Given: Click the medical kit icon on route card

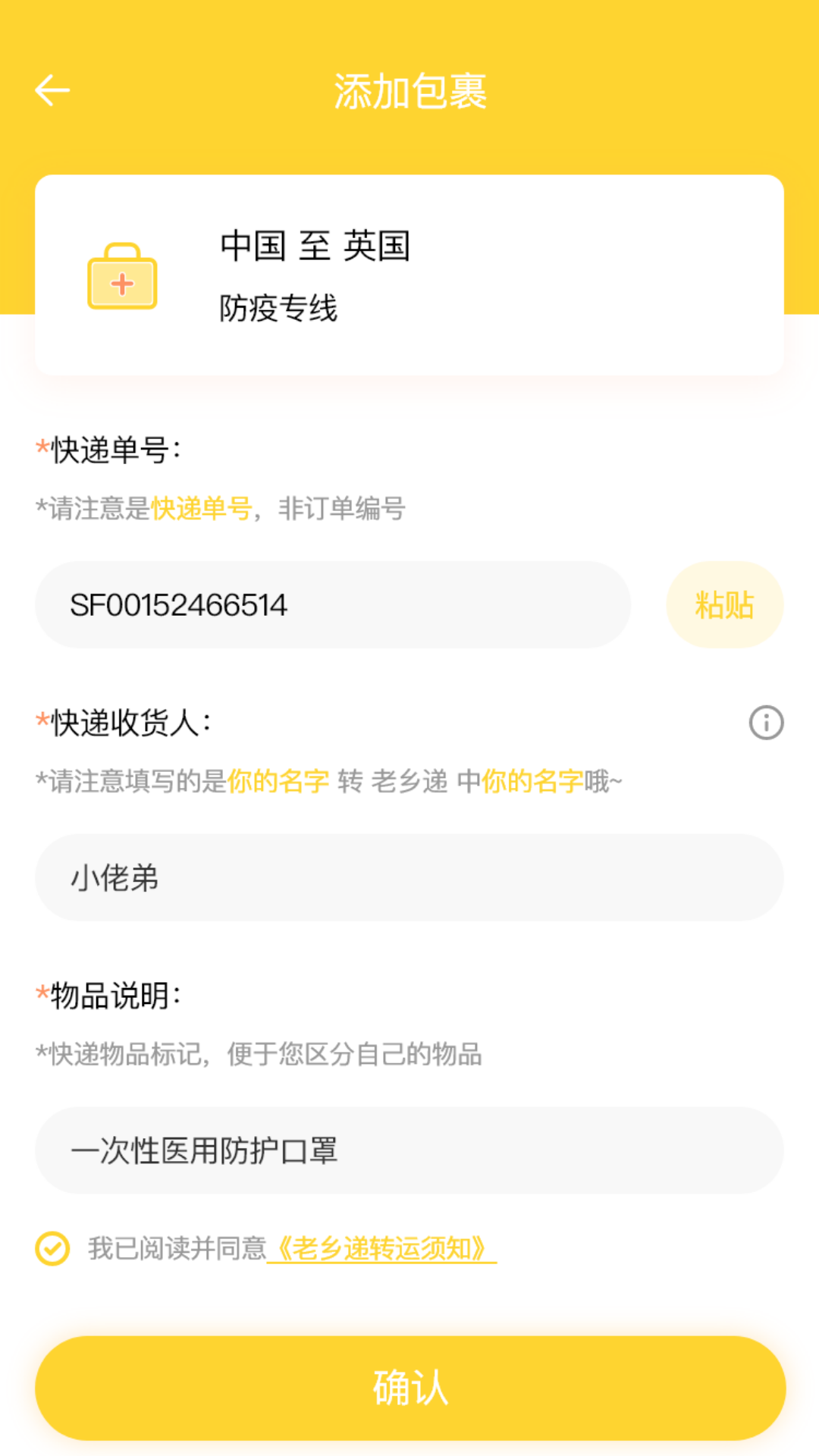Looking at the screenshot, I should point(122,277).
